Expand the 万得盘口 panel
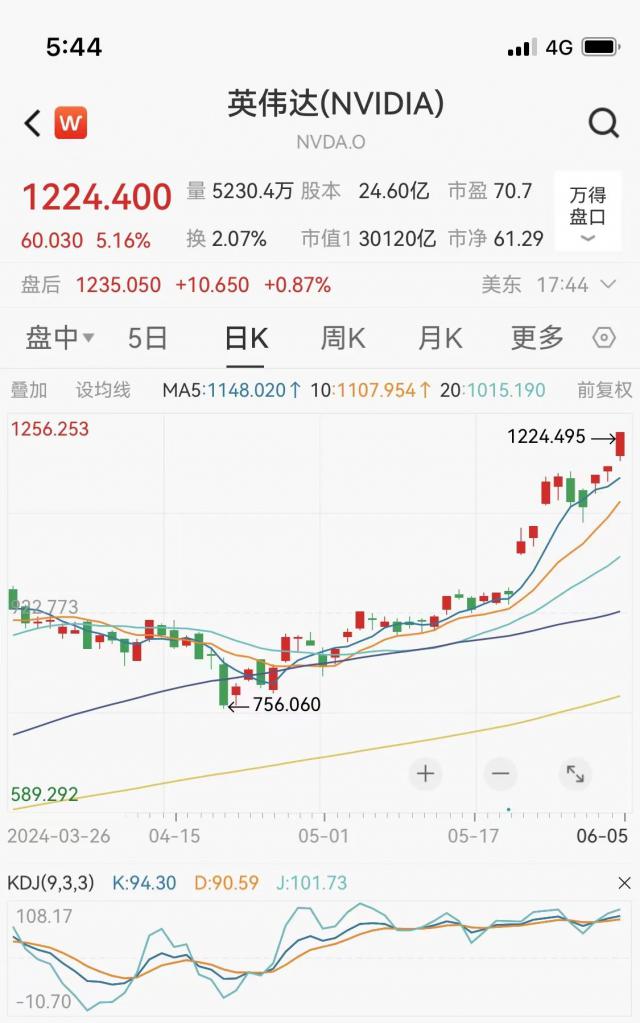The image size is (640, 1023). pyautogui.click(x=587, y=216)
